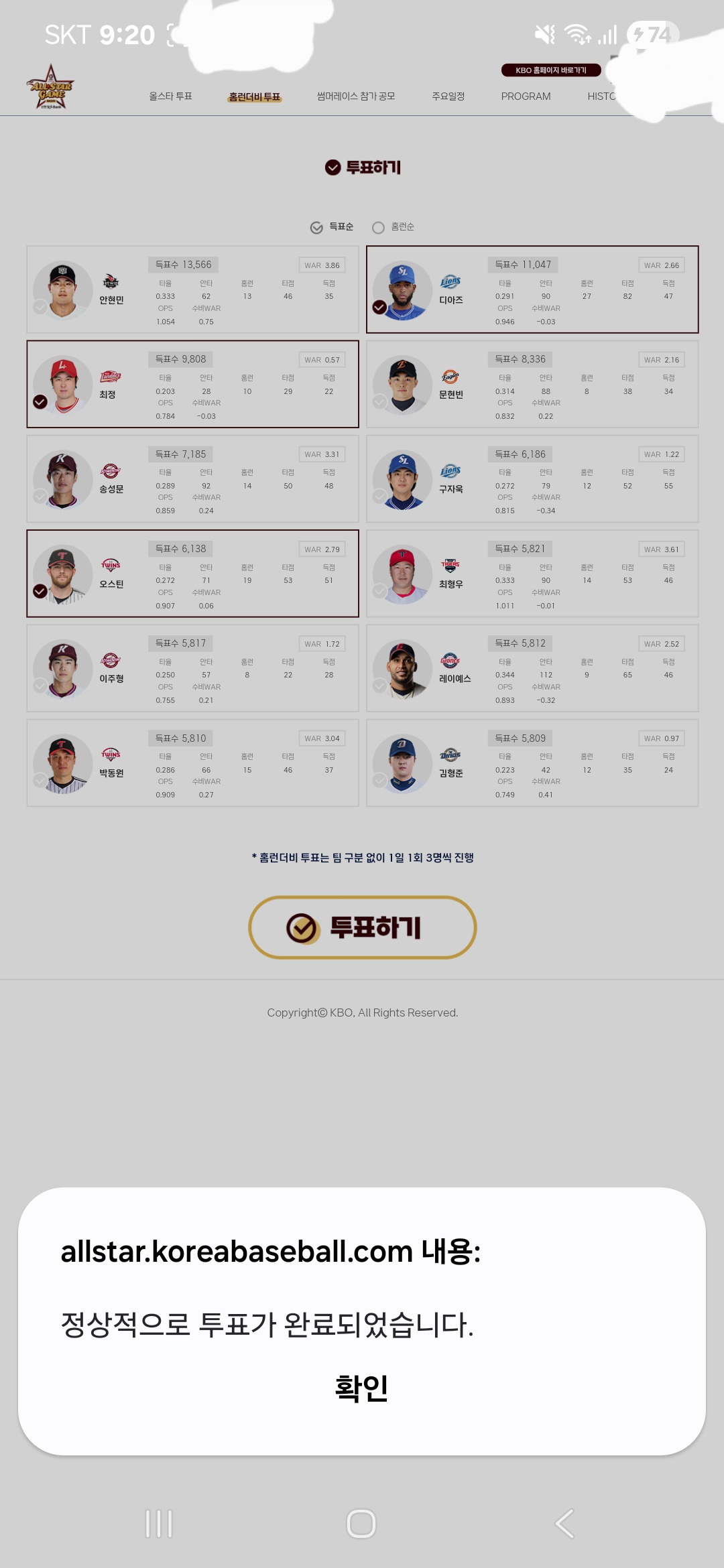Go back using system back button
The height and width of the screenshot is (1568, 724).
[564, 1523]
